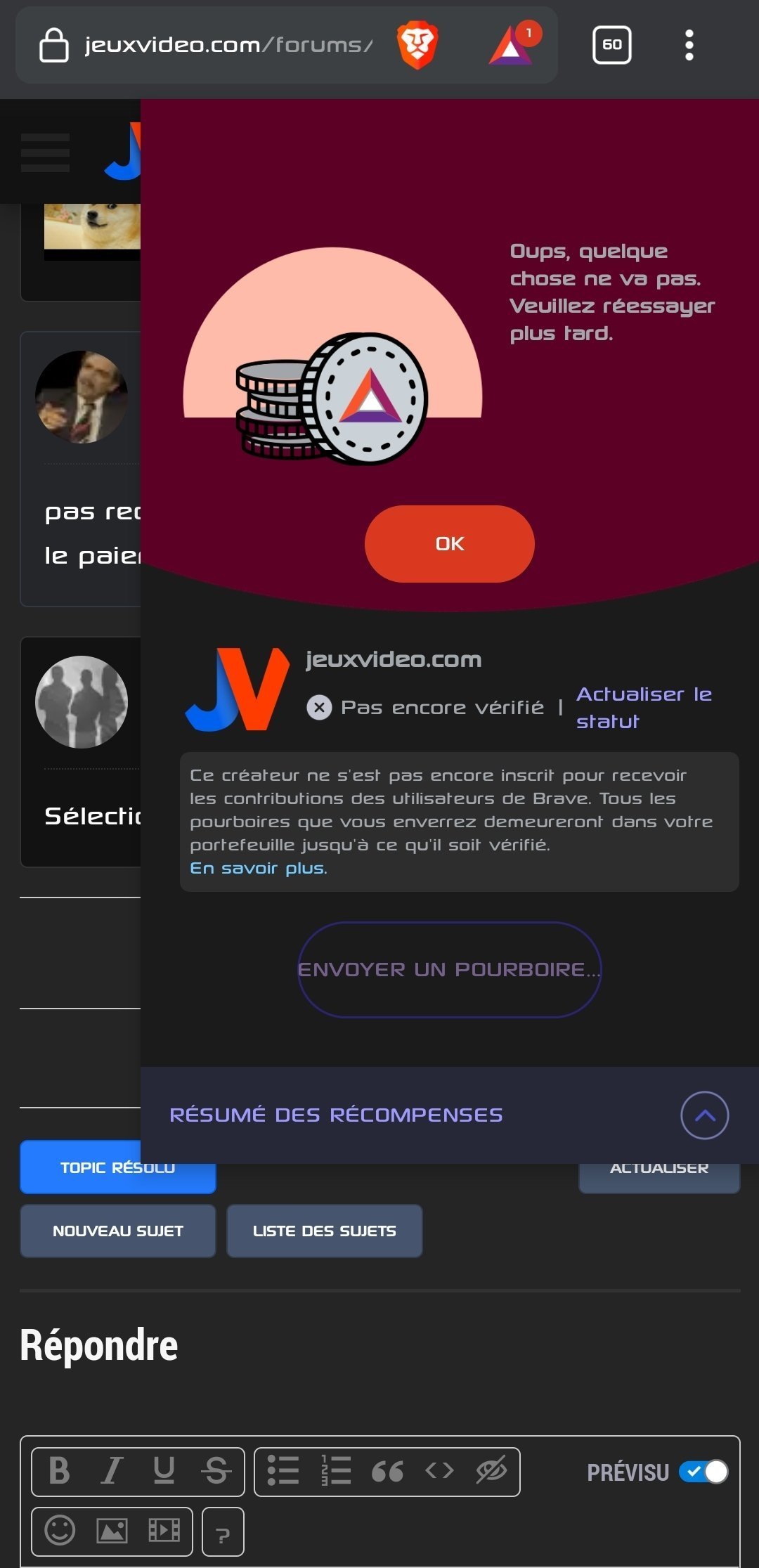Insert an image in the reply
The width and height of the screenshot is (759, 1568).
coord(112,1530)
